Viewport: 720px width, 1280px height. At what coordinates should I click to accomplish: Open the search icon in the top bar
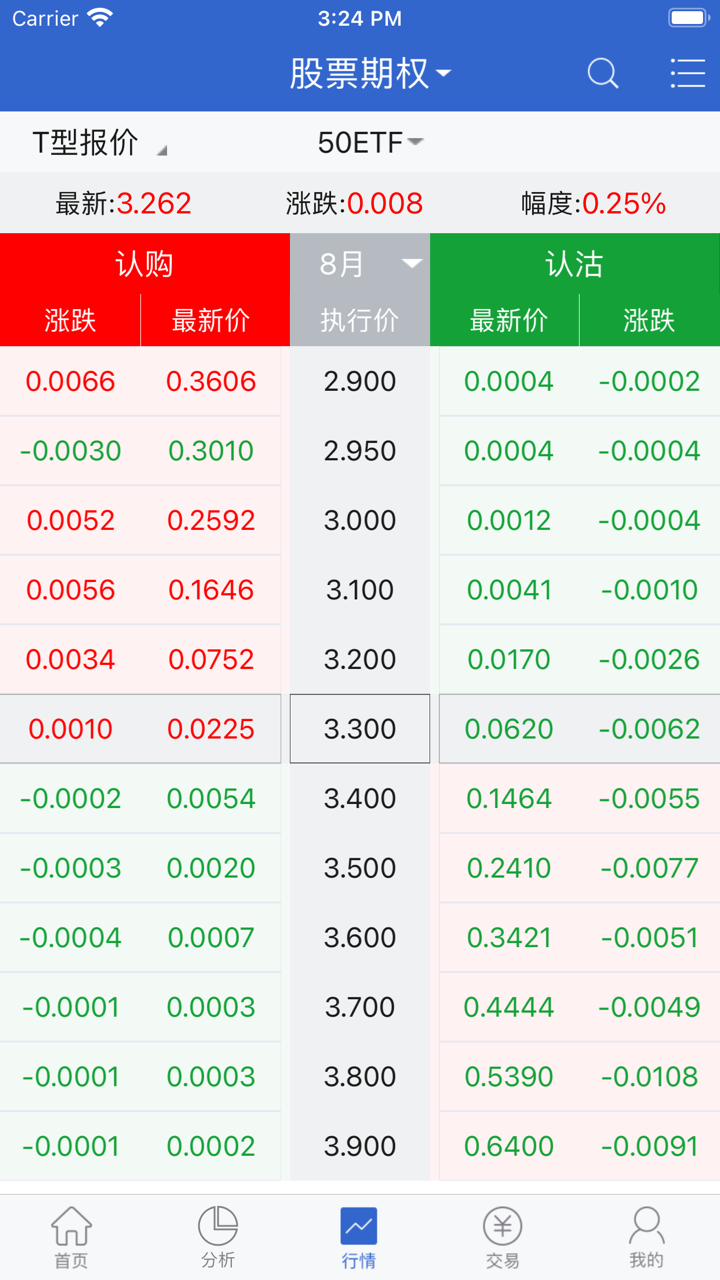click(x=602, y=73)
